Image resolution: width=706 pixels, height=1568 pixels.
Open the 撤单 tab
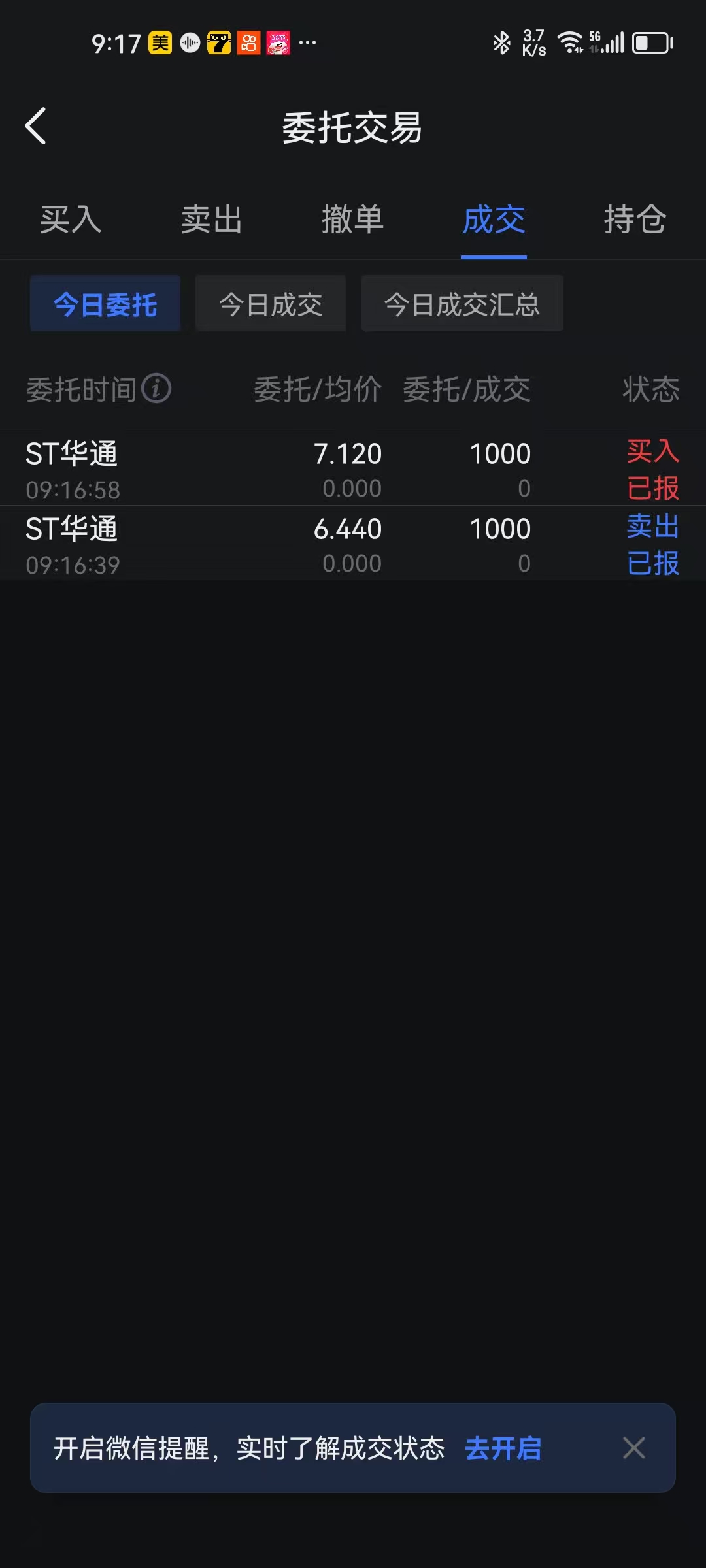coord(352,220)
